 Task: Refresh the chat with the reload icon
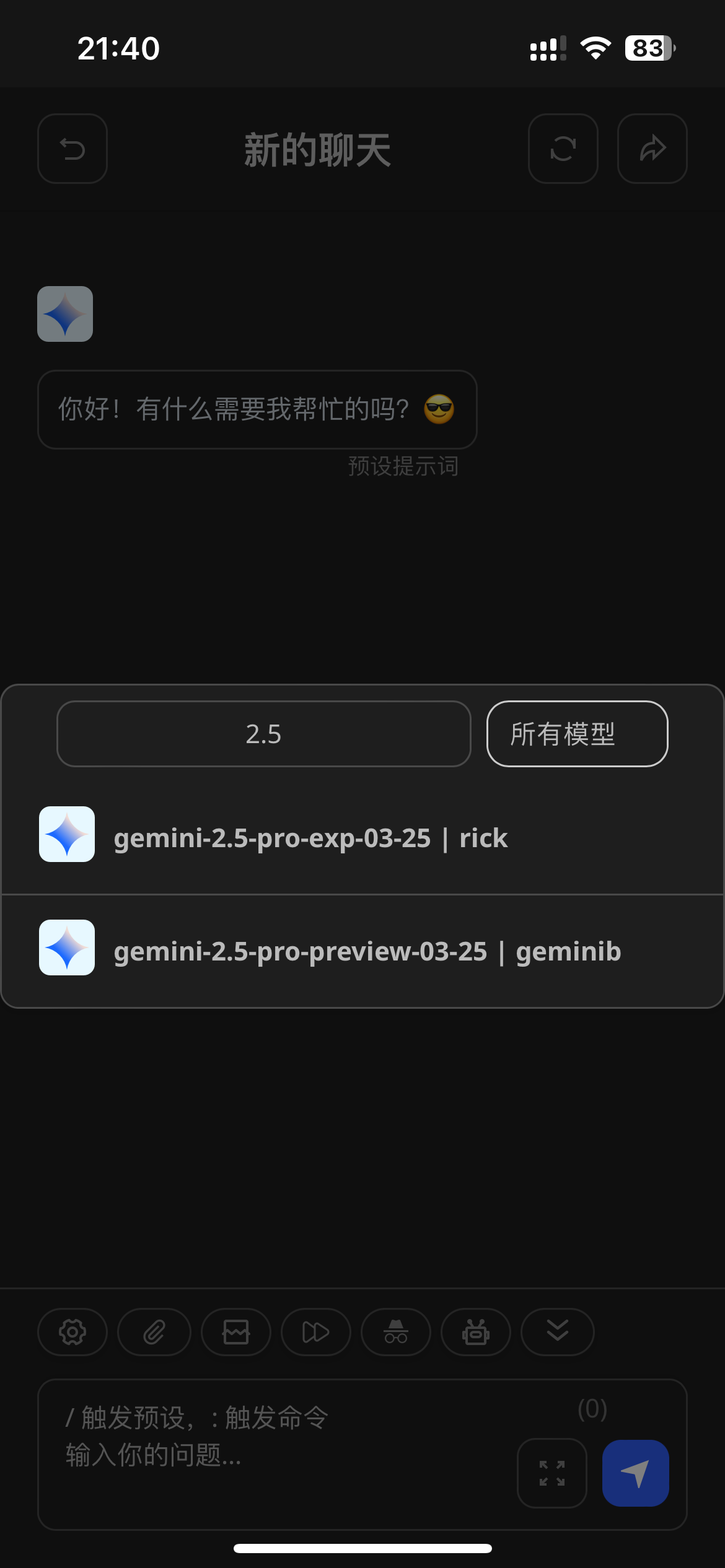coord(563,149)
